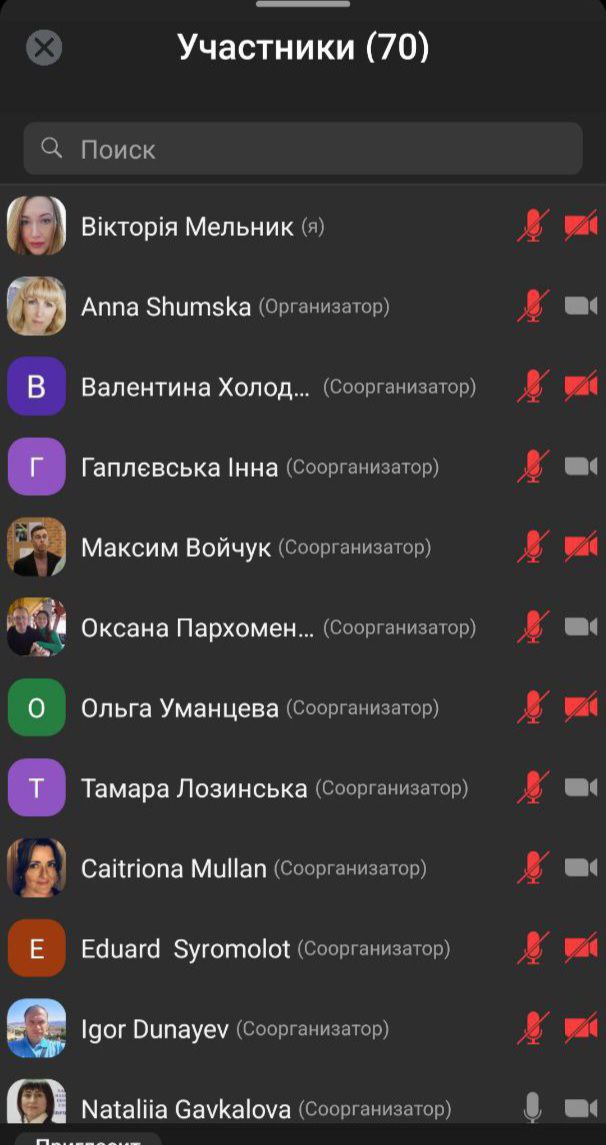Tap the muted microphone beside Anna Shumska
The width and height of the screenshot is (606, 1145).
tap(533, 306)
